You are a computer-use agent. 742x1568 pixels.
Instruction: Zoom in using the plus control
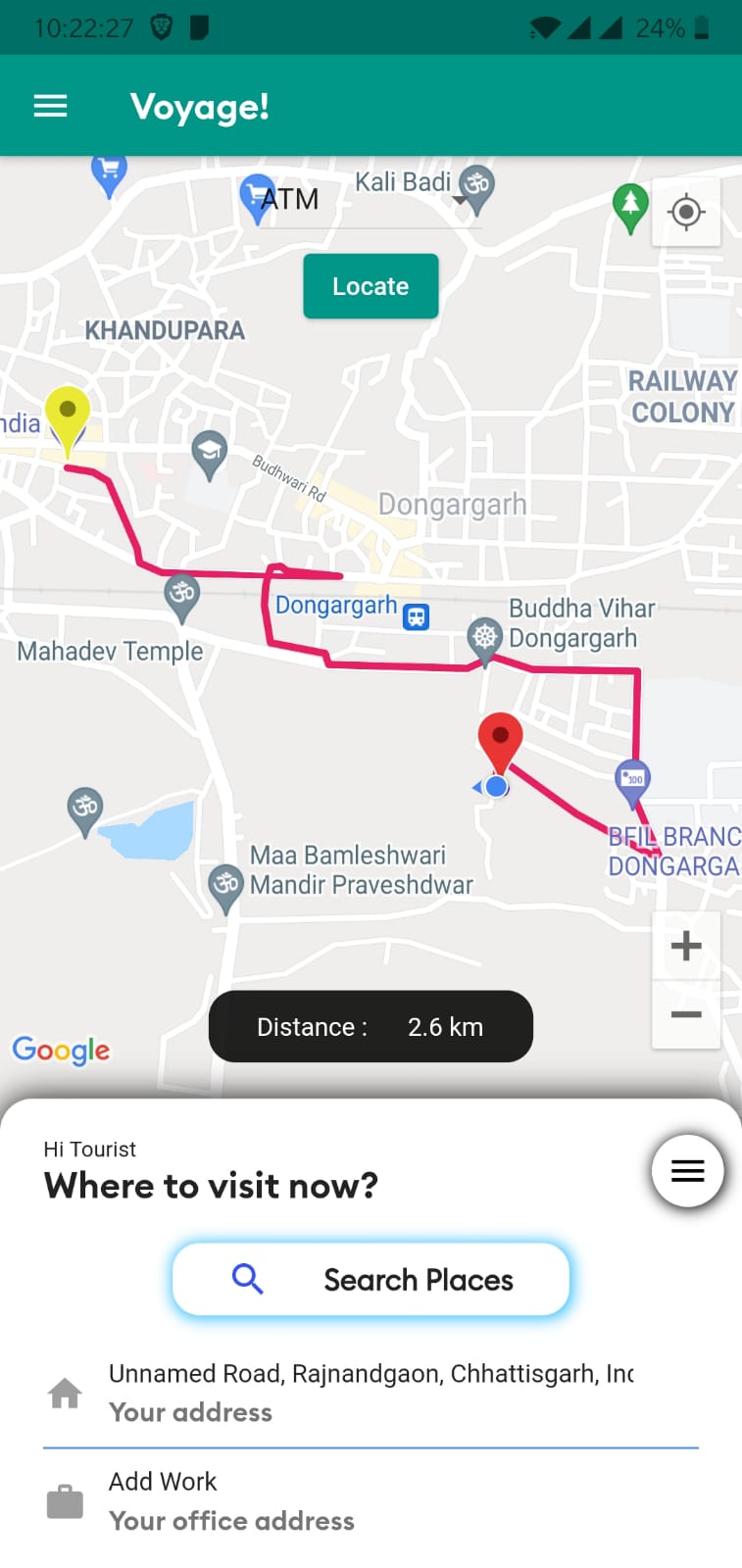point(685,945)
